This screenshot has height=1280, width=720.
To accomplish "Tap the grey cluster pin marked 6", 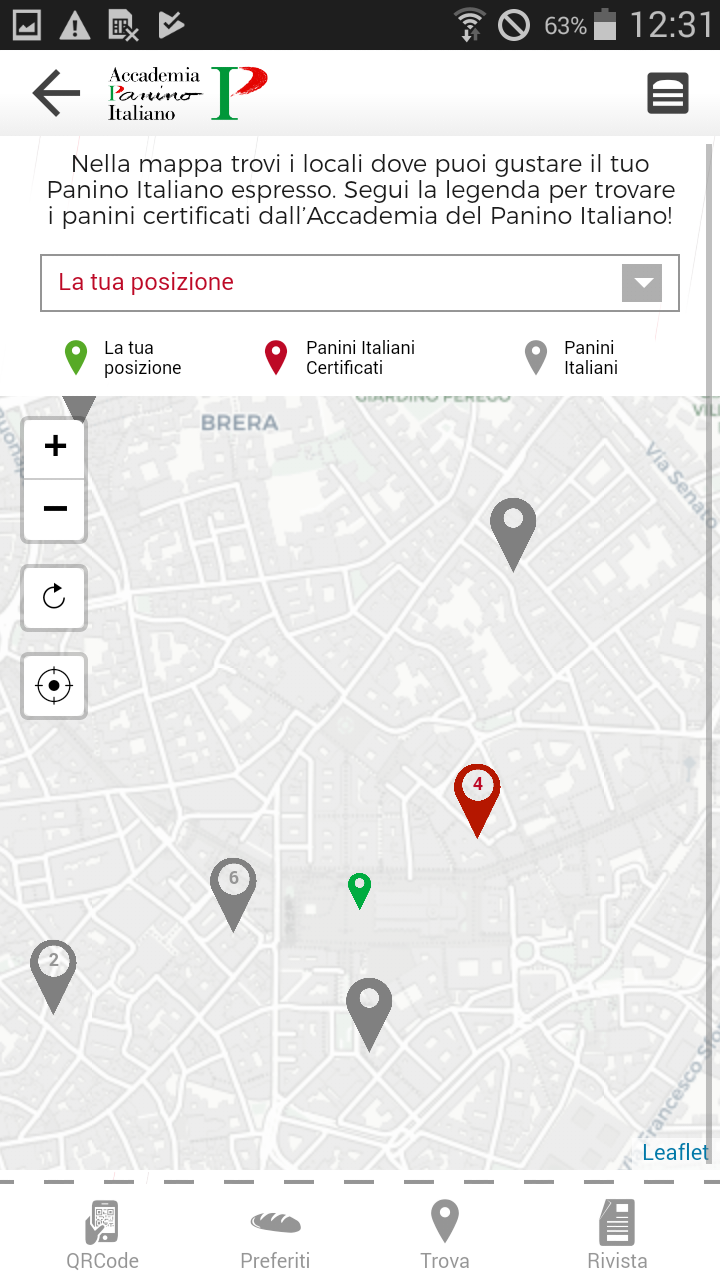I will 233,894.
